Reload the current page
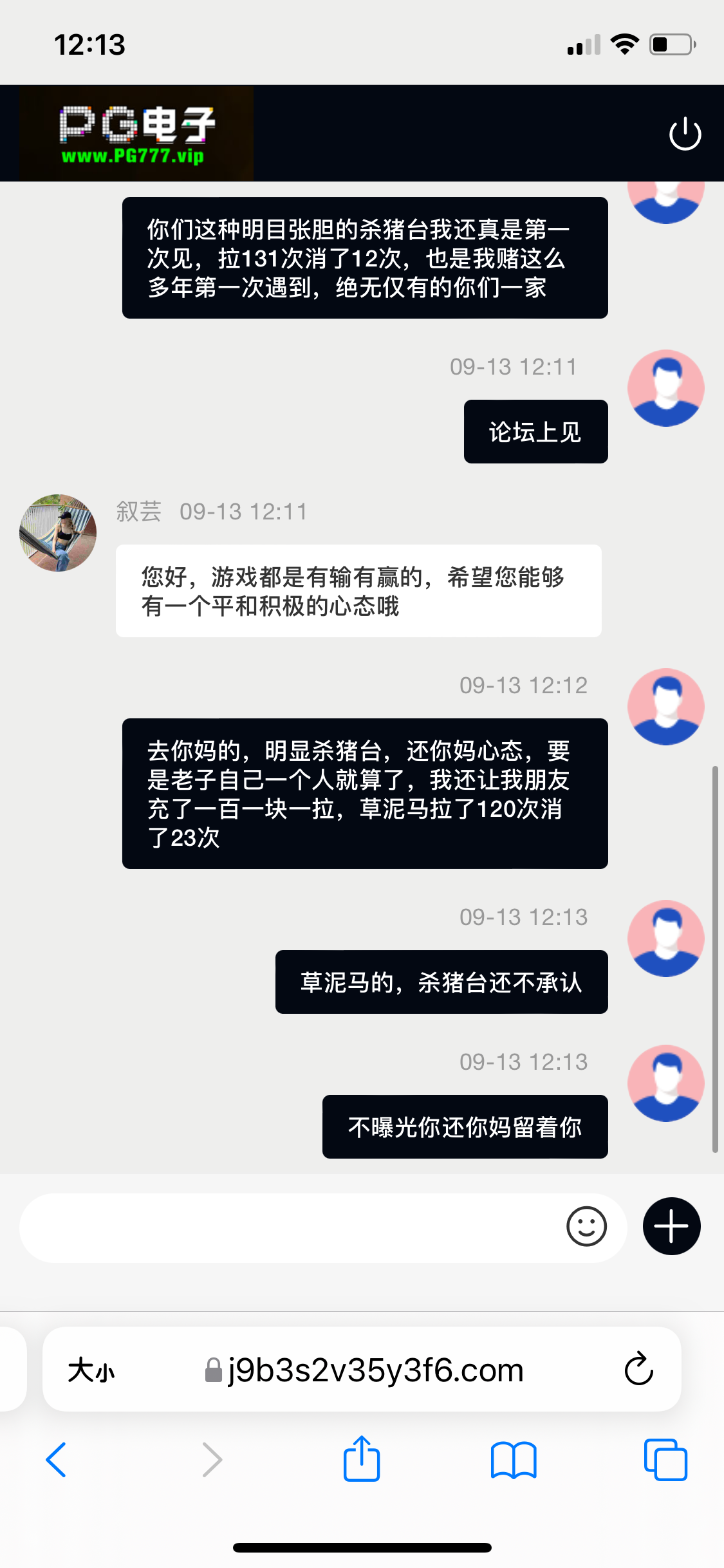This screenshot has width=724, height=1568. [x=638, y=1369]
